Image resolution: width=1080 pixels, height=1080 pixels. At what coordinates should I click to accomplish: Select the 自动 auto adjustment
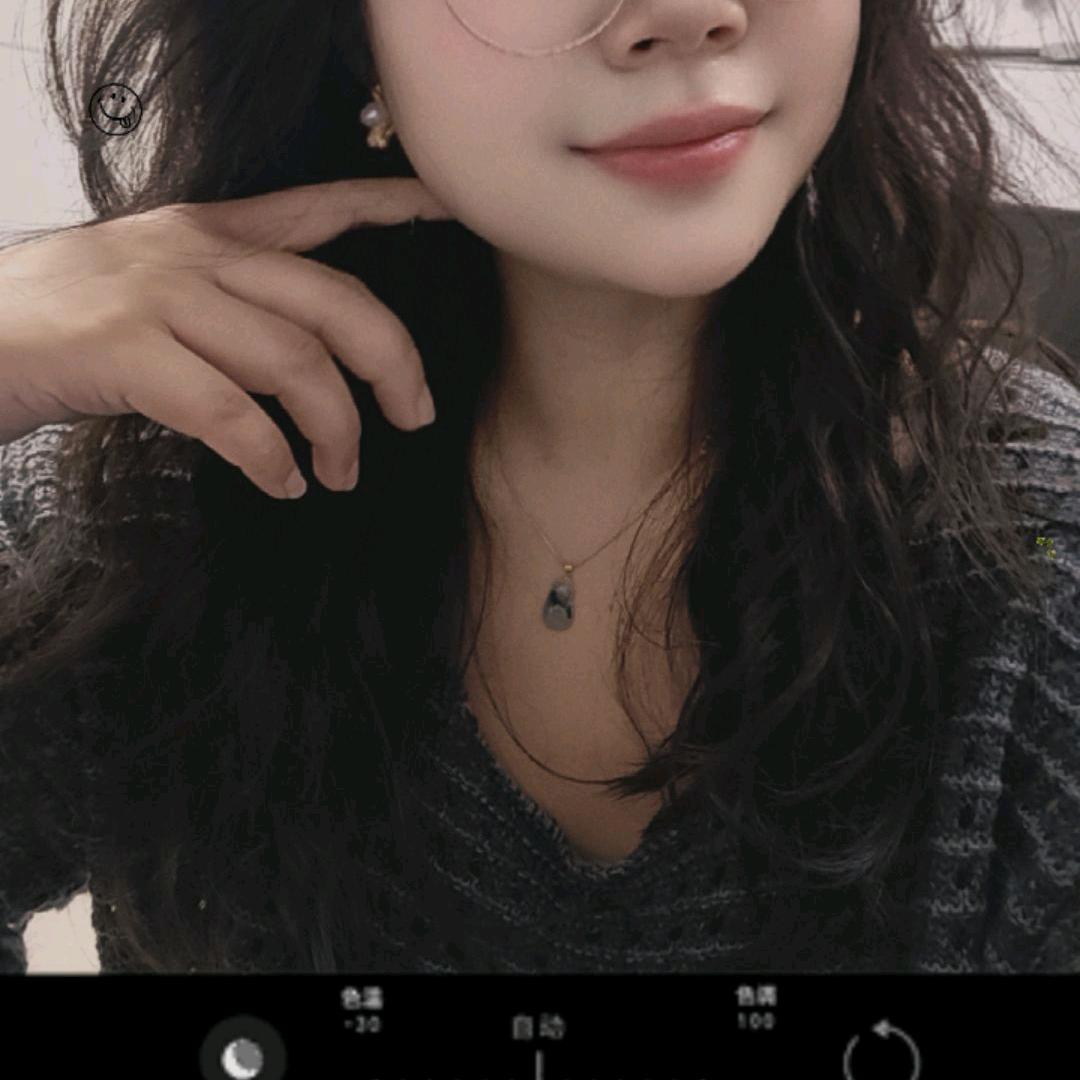pyautogui.click(x=538, y=1028)
